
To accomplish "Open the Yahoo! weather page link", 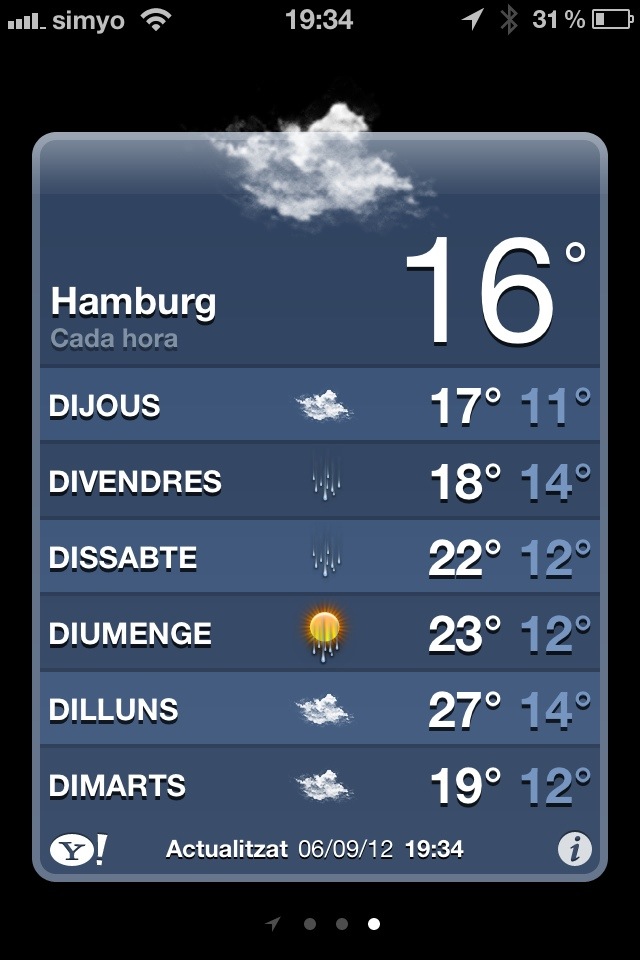I will point(78,850).
